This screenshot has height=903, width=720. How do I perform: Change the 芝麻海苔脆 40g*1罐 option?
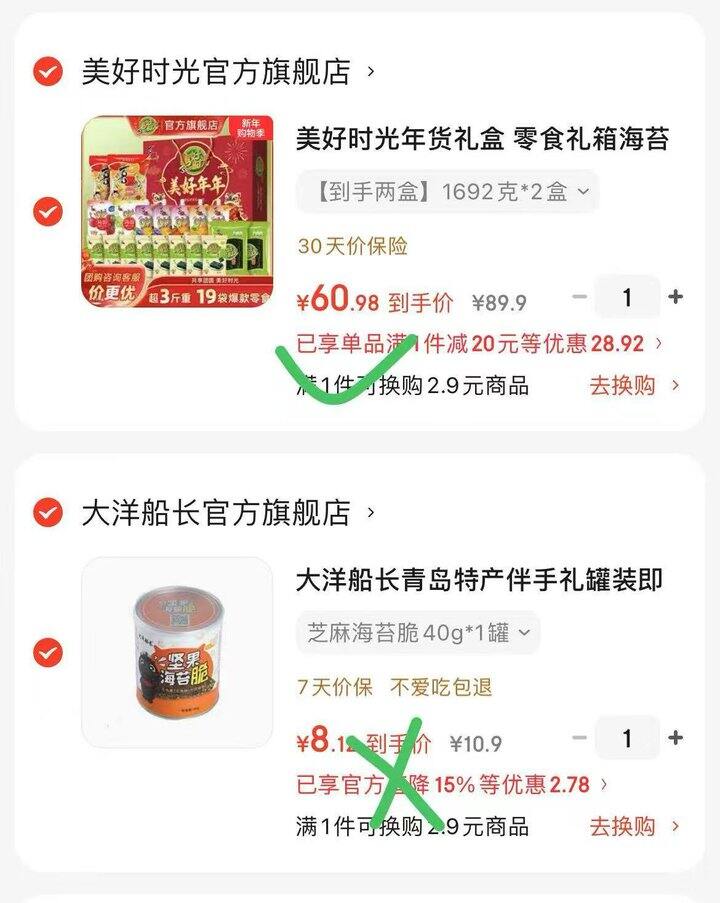418,632
